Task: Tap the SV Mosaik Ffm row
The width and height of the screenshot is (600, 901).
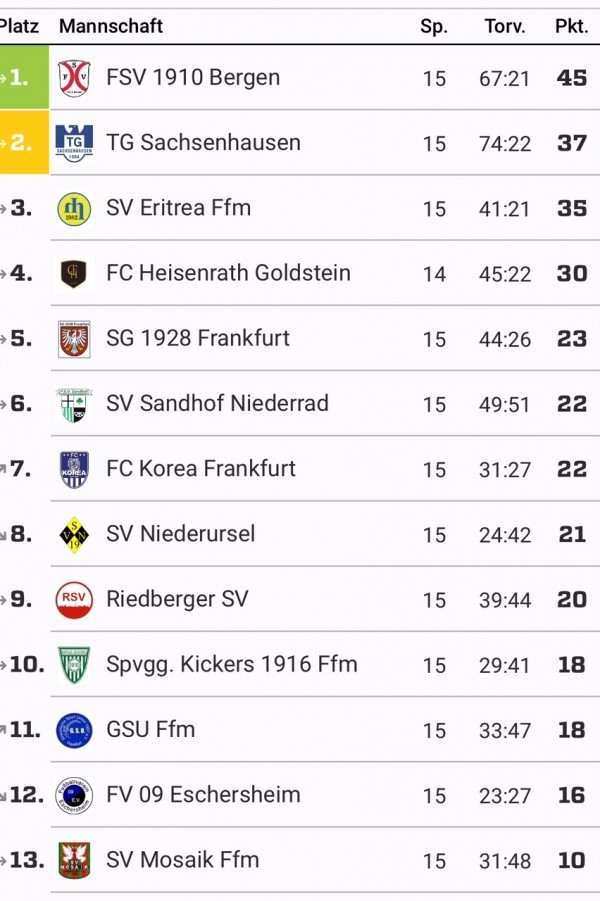Action: tap(300, 860)
